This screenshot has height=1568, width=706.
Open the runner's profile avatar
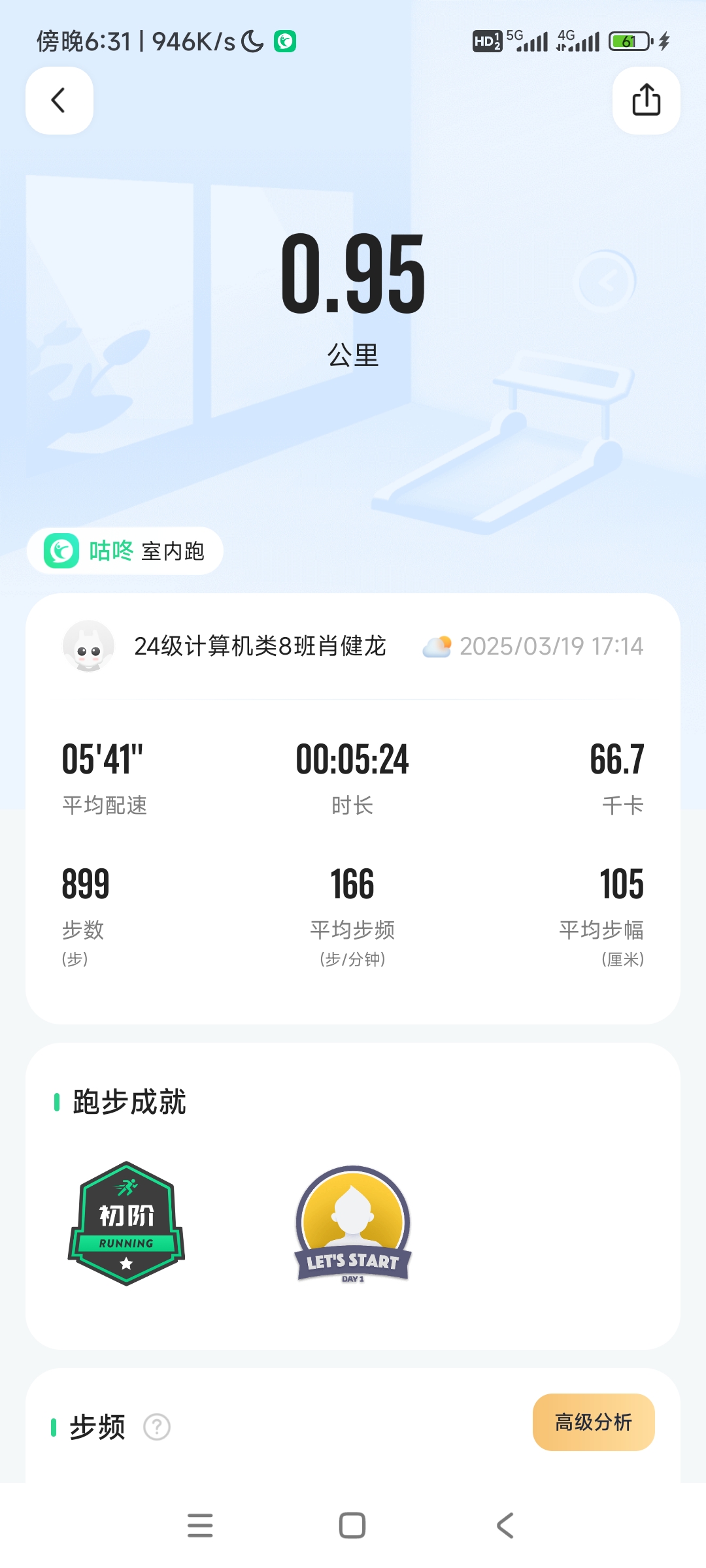[x=88, y=646]
